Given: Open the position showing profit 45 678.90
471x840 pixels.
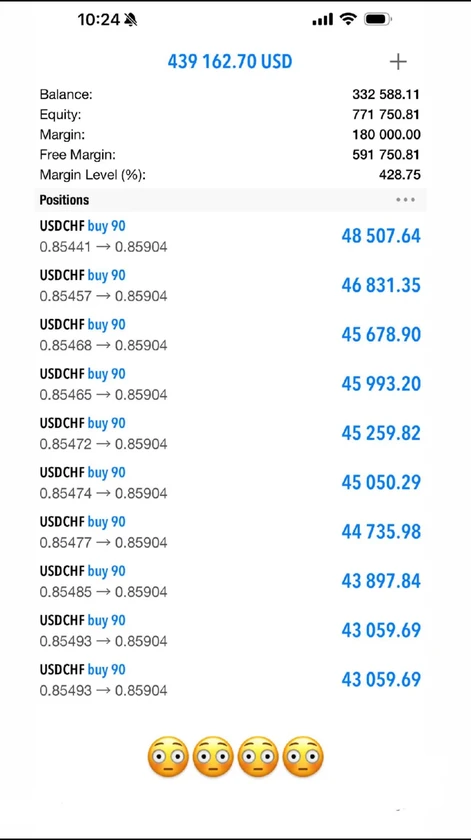Looking at the screenshot, I should [x=230, y=335].
